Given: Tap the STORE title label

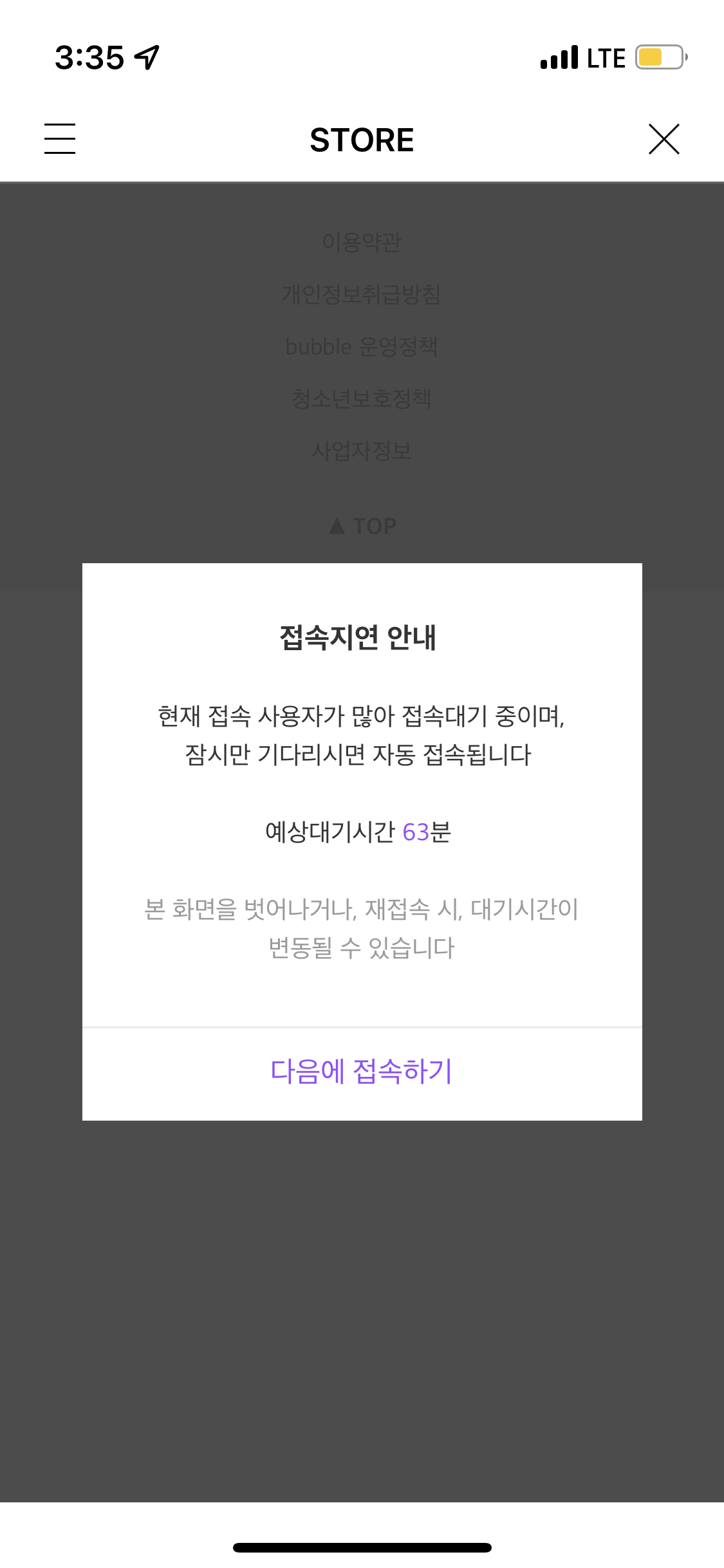Looking at the screenshot, I should (x=362, y=139).
